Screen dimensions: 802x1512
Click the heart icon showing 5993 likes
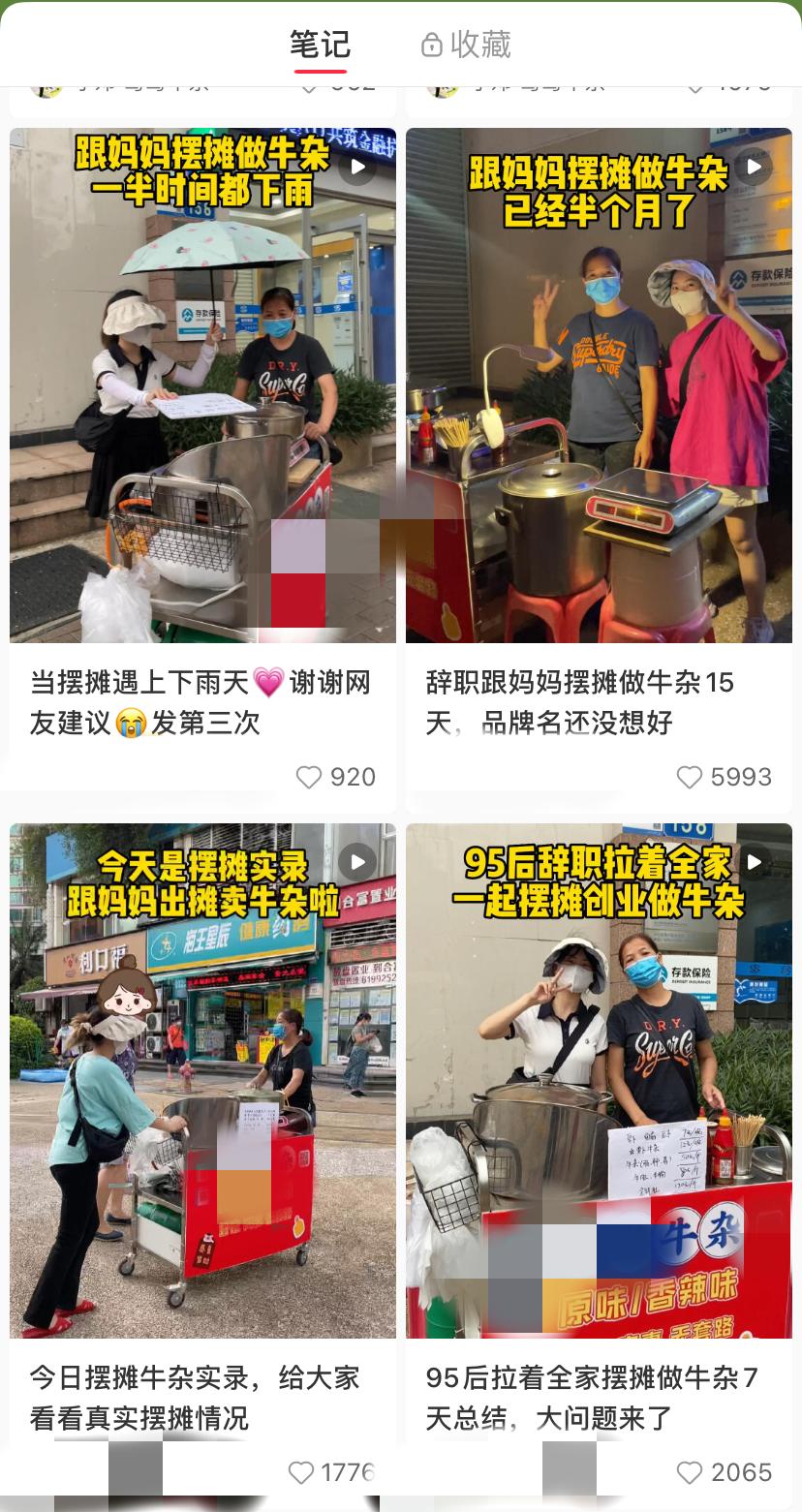pos(690,777)
